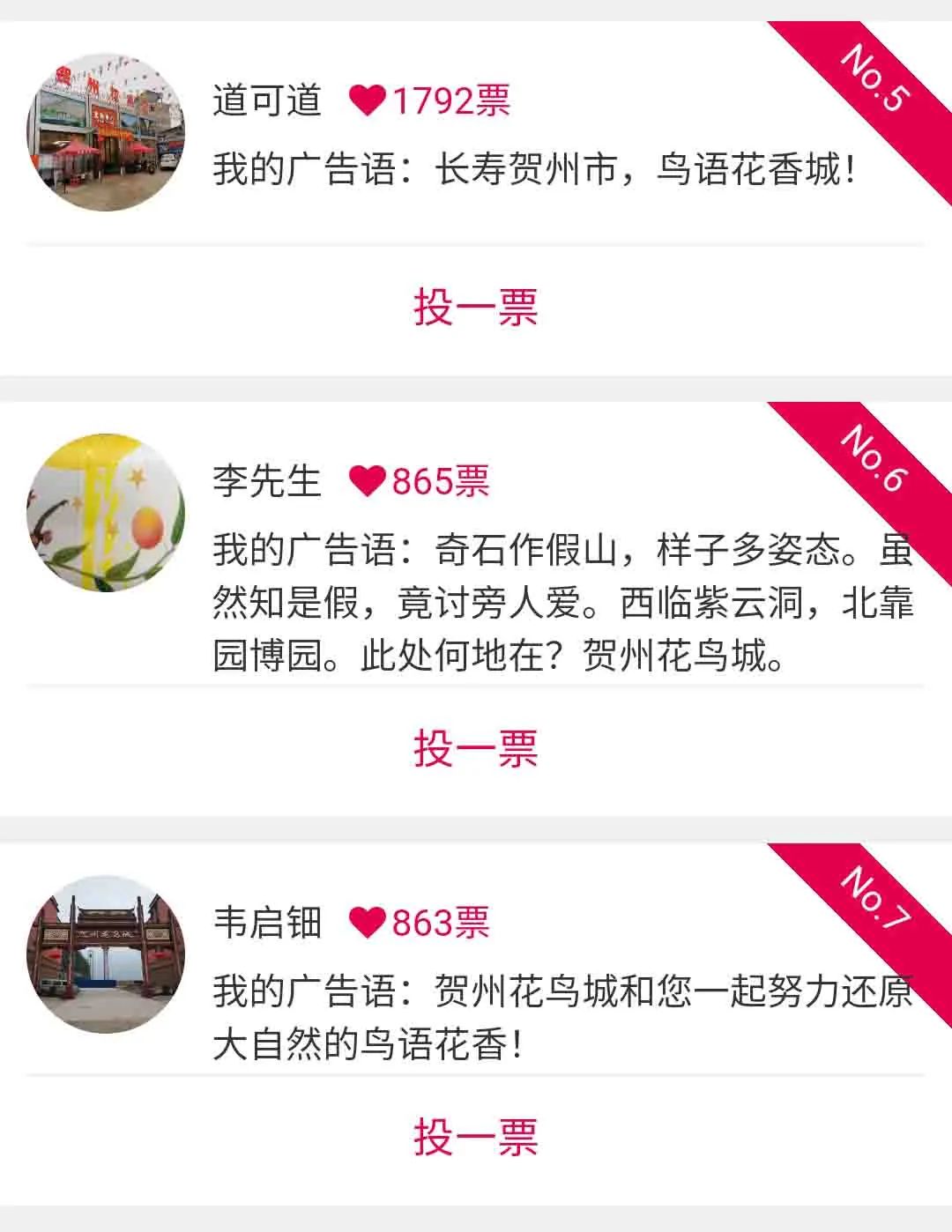Vote for 道可道's slogan
952x1232 pixels.
[x=475, y=308]
